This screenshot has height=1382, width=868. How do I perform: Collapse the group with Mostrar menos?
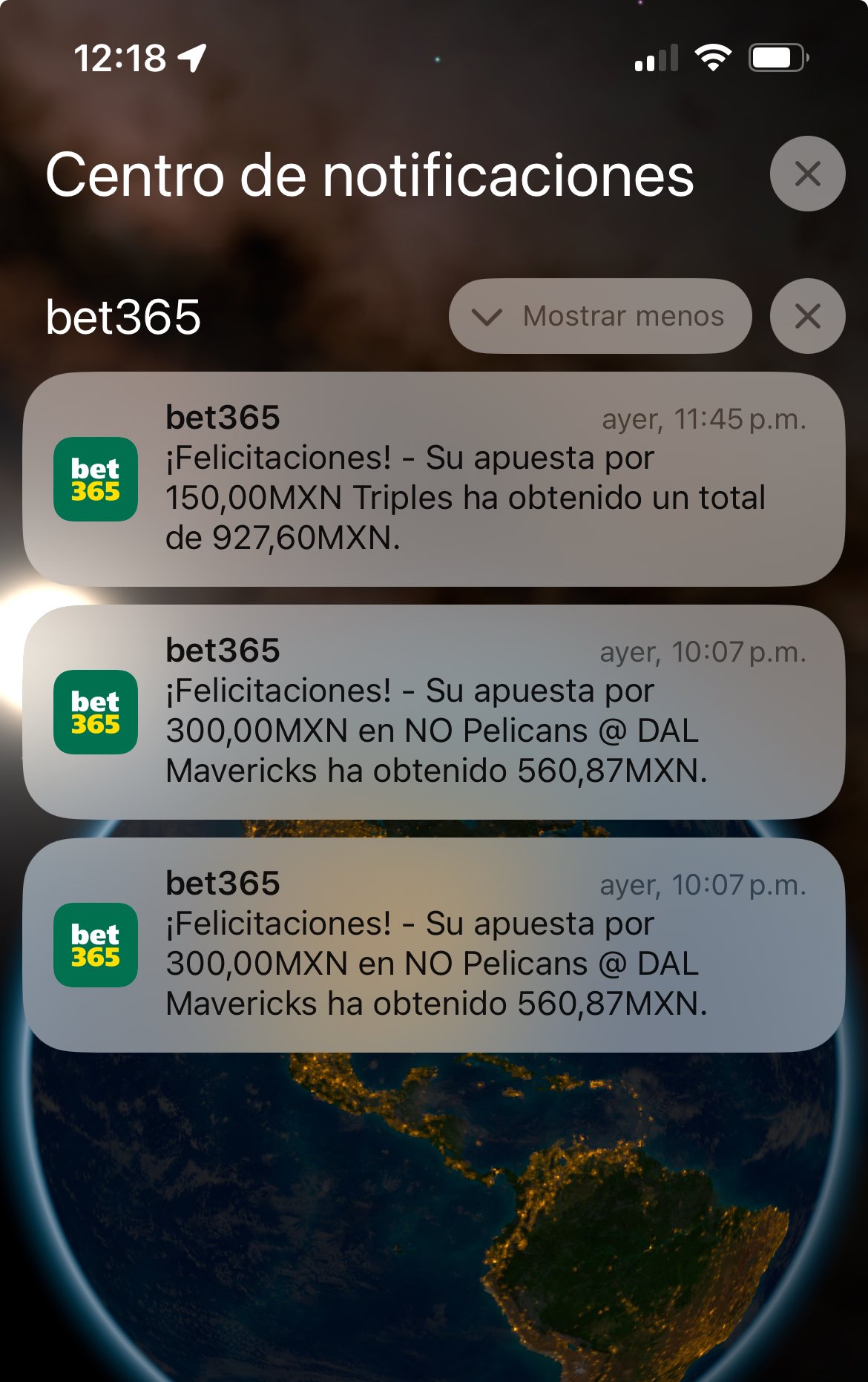pos(599,316)
